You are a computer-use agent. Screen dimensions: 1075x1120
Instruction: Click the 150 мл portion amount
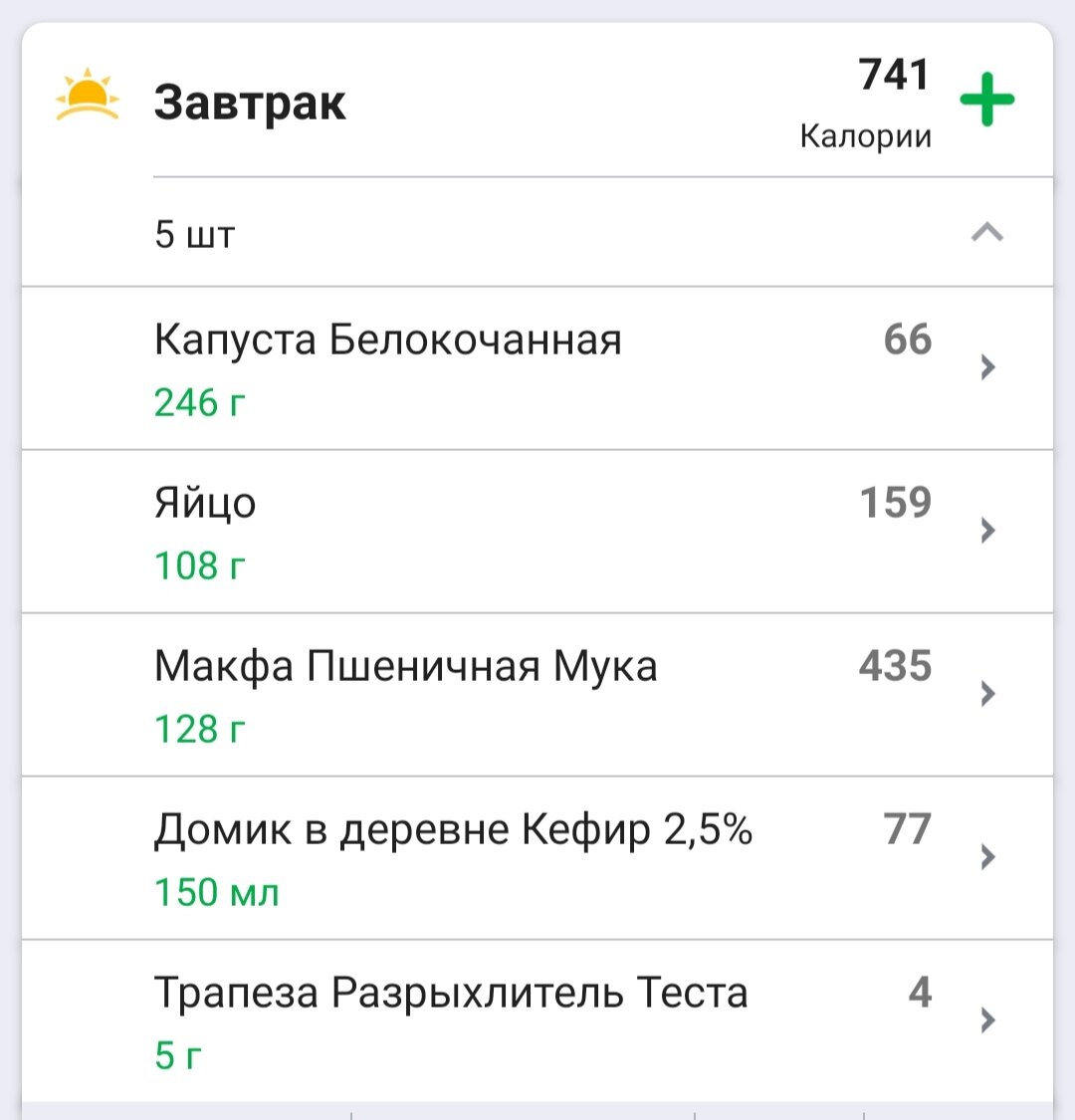point(218,892)
